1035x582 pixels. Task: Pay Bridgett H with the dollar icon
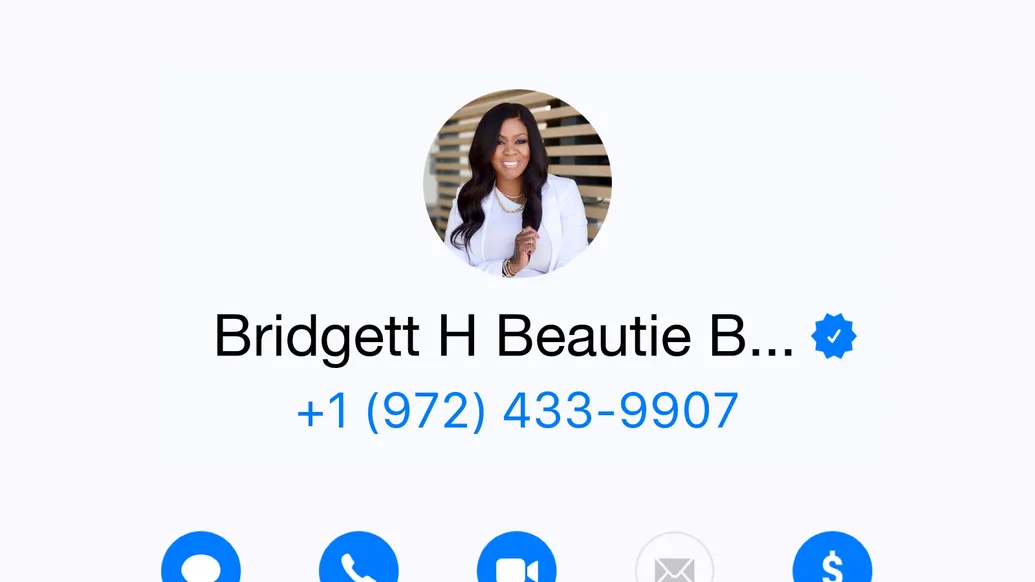coord(832,562)
